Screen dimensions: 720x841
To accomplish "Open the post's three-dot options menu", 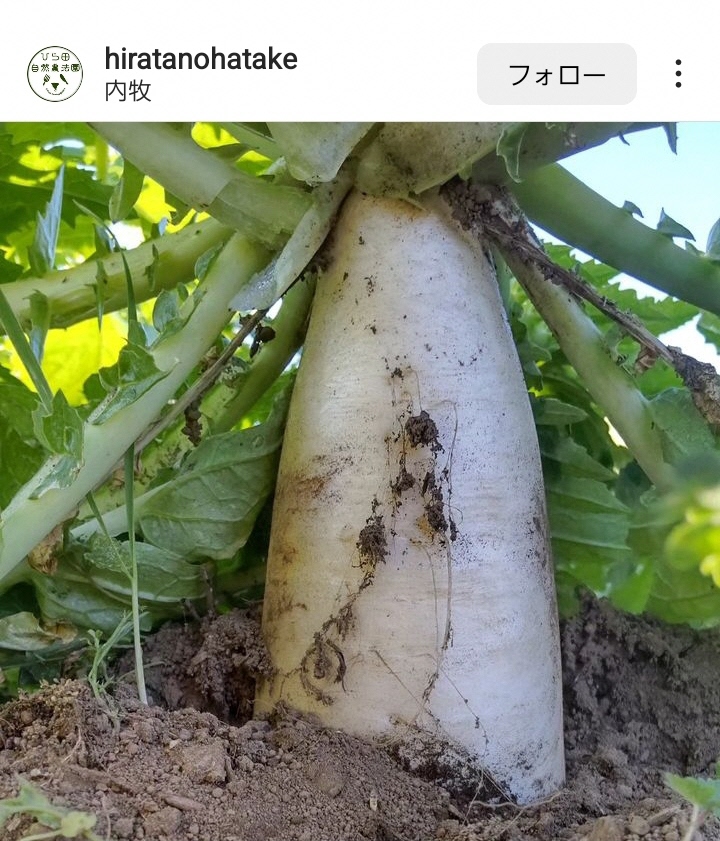I will (x=678, y=74).
